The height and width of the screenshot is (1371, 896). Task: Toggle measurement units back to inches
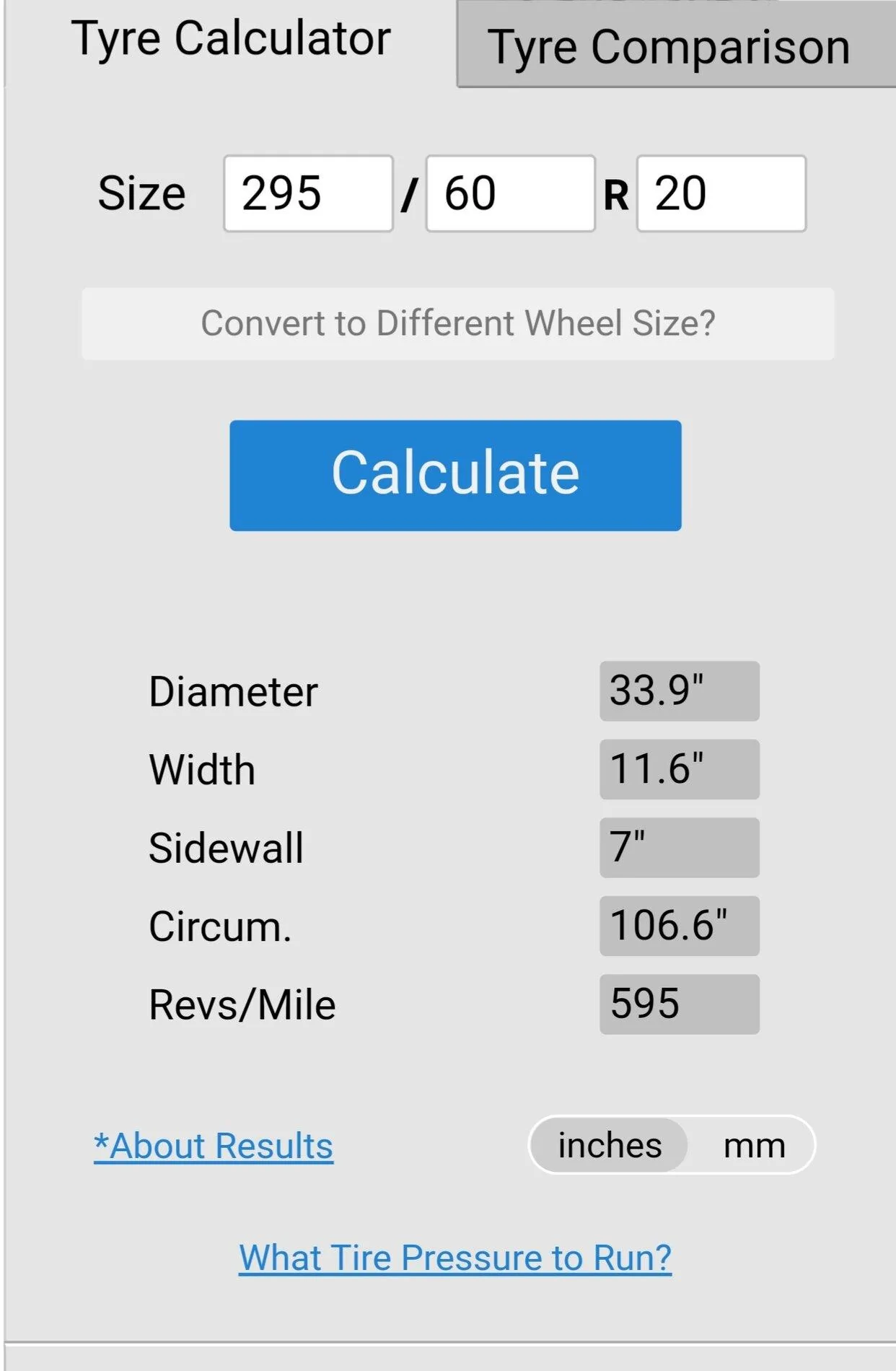tap(610, 1144)
